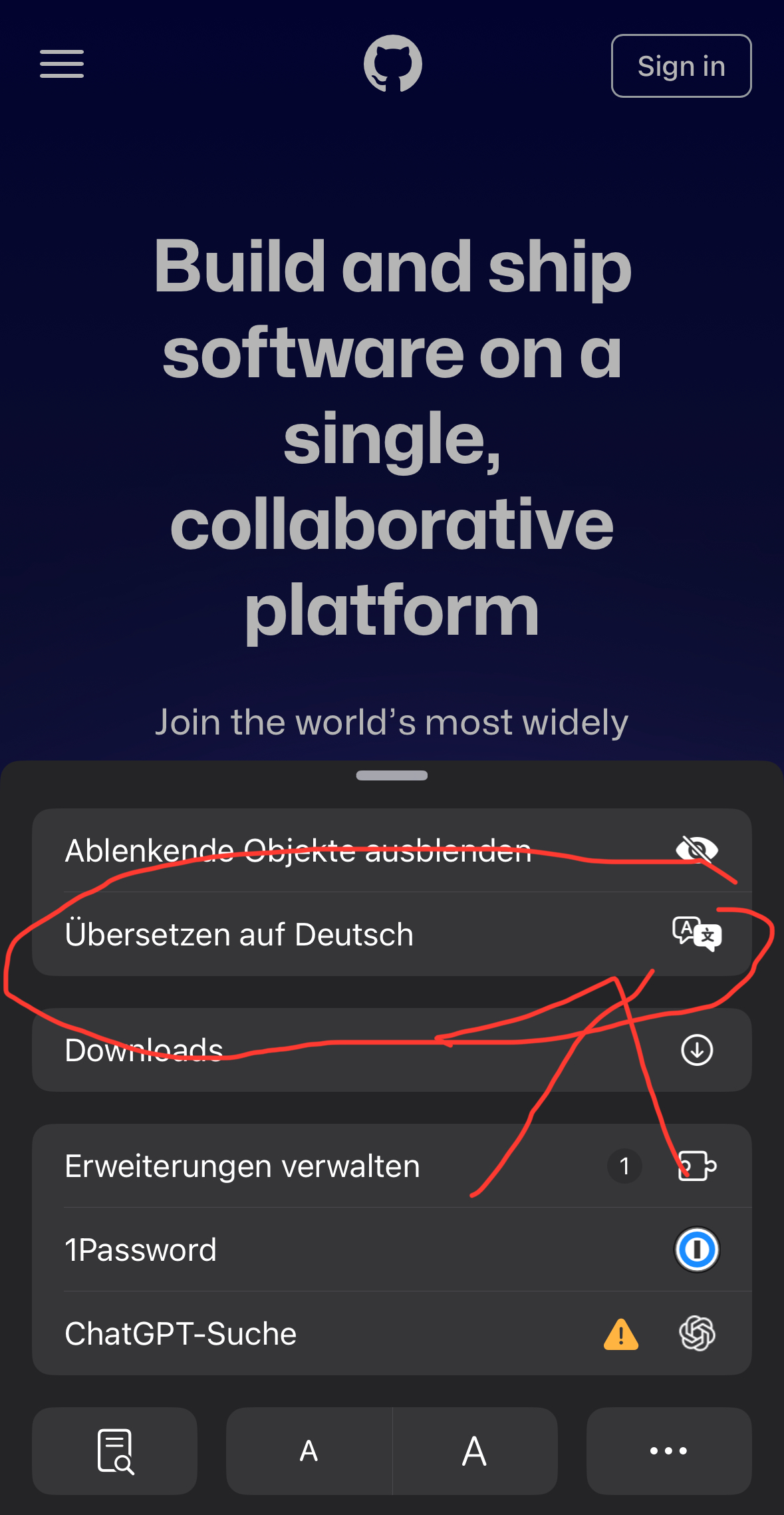The image size is (784, 1515).
Task: Show the reader view button
Action: tap(115, 1451)
